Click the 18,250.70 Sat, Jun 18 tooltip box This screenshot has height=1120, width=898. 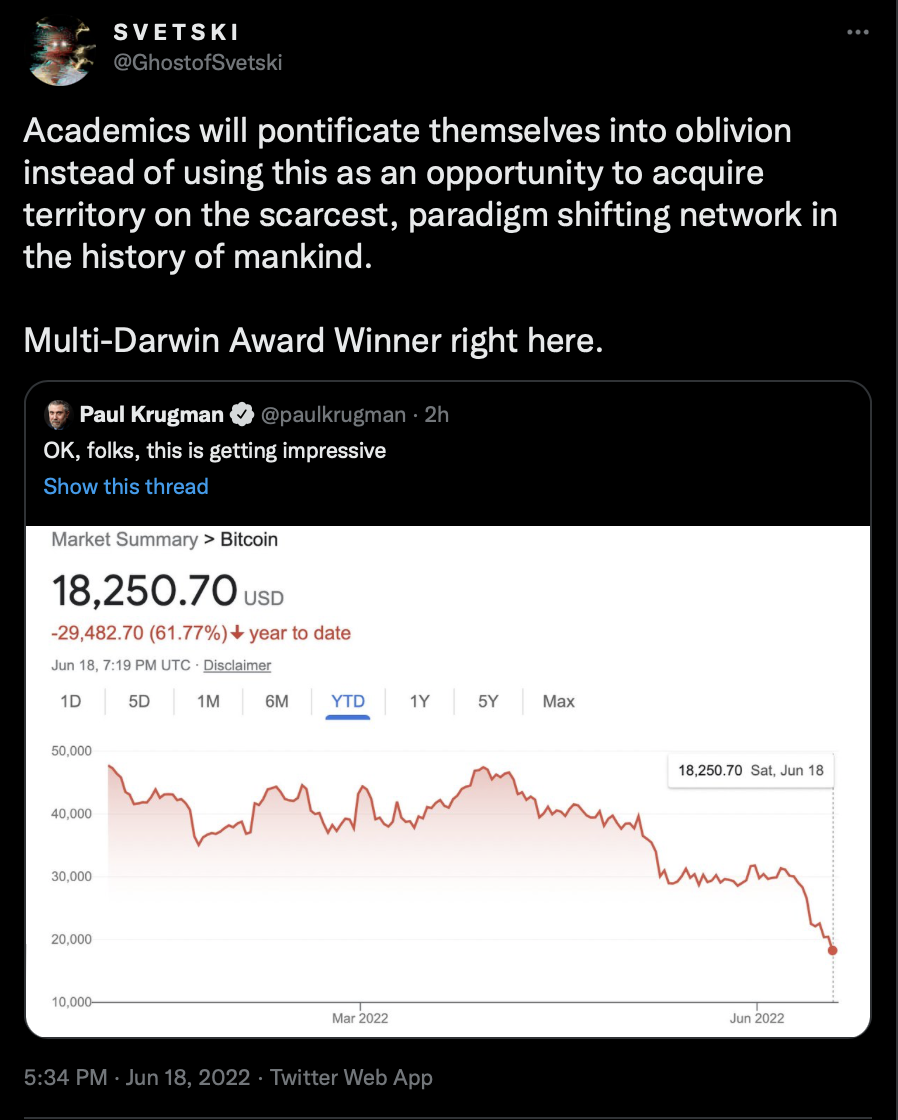click(750, 771)
